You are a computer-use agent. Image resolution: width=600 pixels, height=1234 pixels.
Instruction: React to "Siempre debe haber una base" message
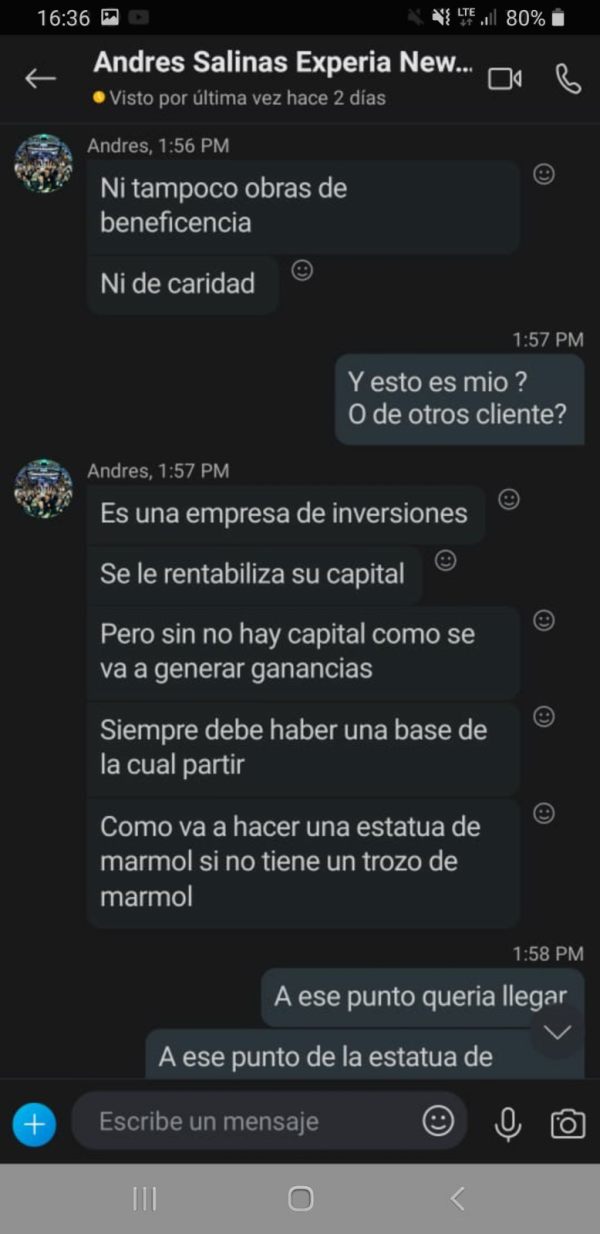click(544, 716)
